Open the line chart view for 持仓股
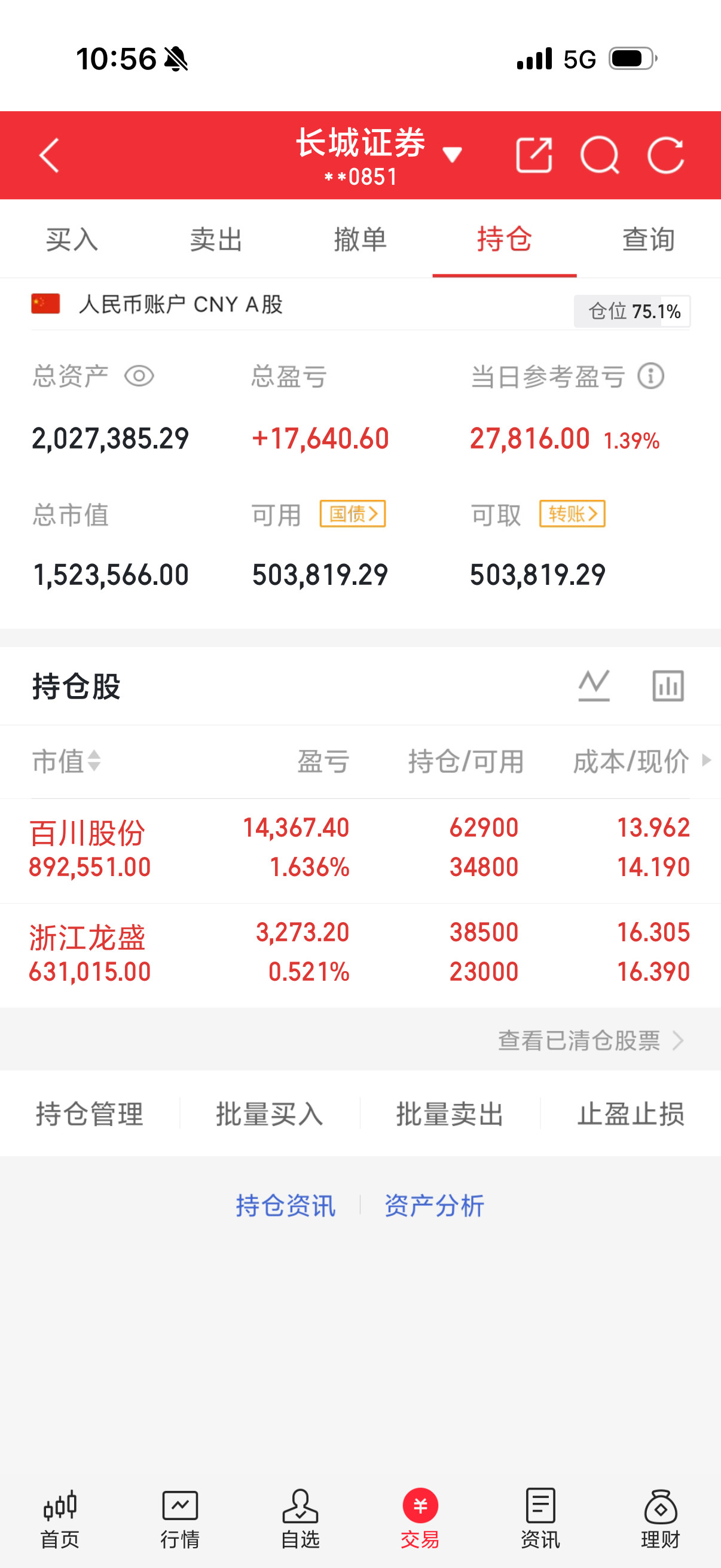 (593, 685)
